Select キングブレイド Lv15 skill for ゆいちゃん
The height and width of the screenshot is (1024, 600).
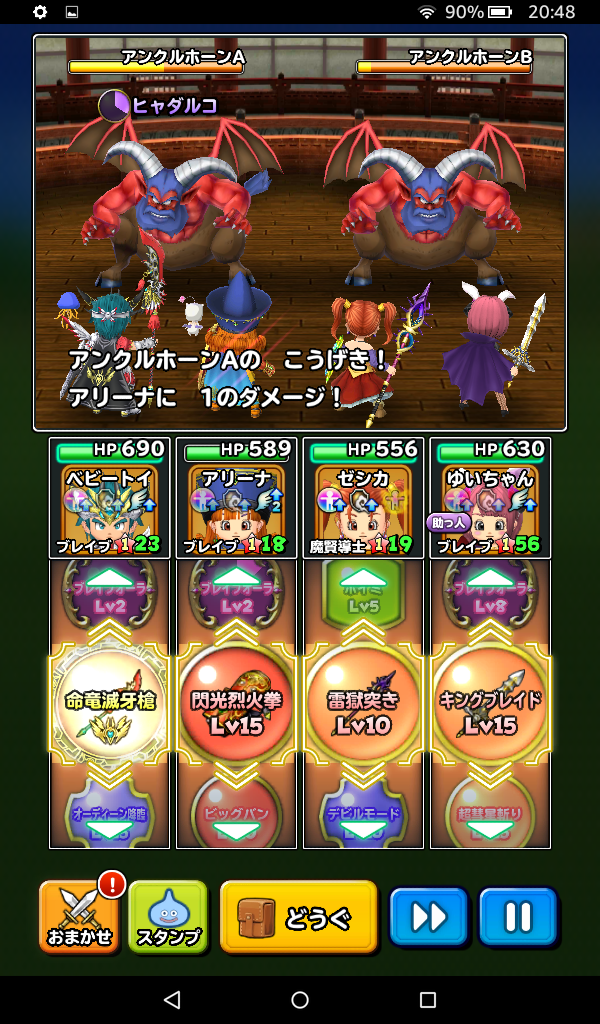pyautogui.click(x=491, y=710)
